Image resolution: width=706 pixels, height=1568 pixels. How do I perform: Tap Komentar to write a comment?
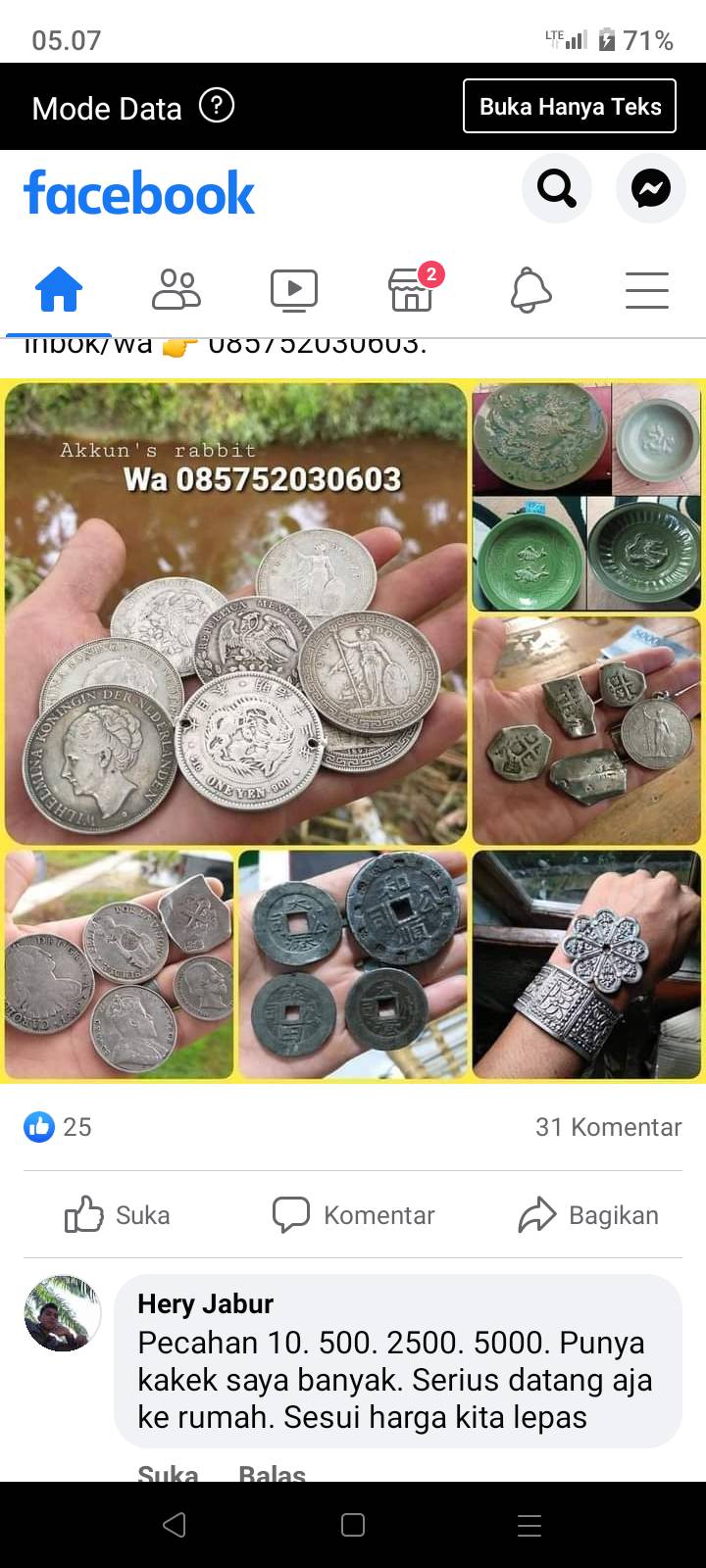(x=353, y=1215)
